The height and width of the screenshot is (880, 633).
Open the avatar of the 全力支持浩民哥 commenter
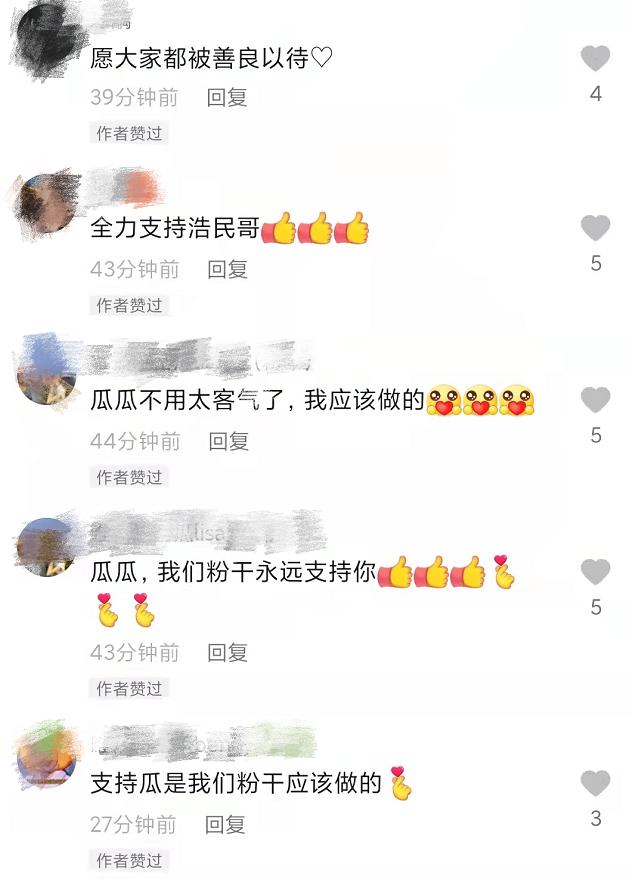(47, 203)
